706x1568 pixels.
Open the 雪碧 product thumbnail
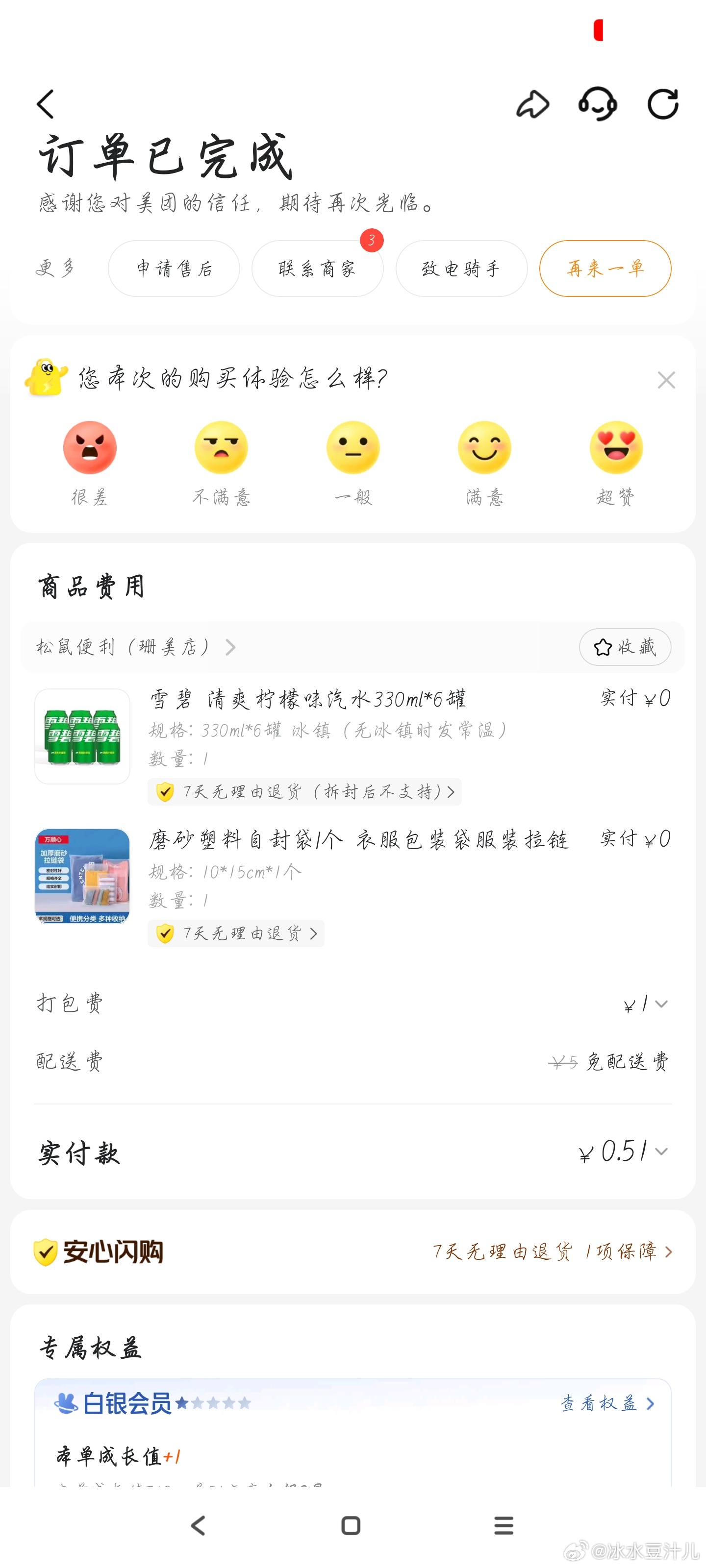[82, 736]
